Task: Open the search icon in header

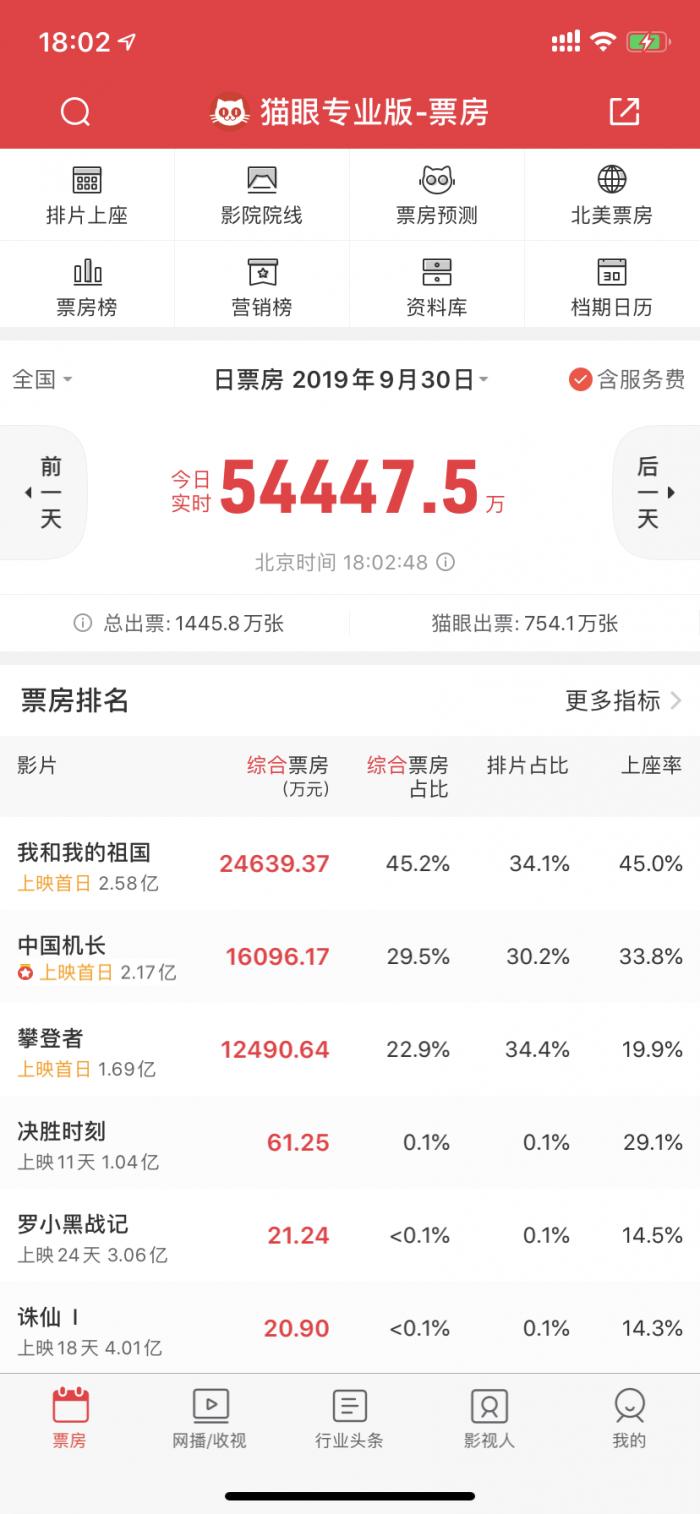Action: point(76,112)
